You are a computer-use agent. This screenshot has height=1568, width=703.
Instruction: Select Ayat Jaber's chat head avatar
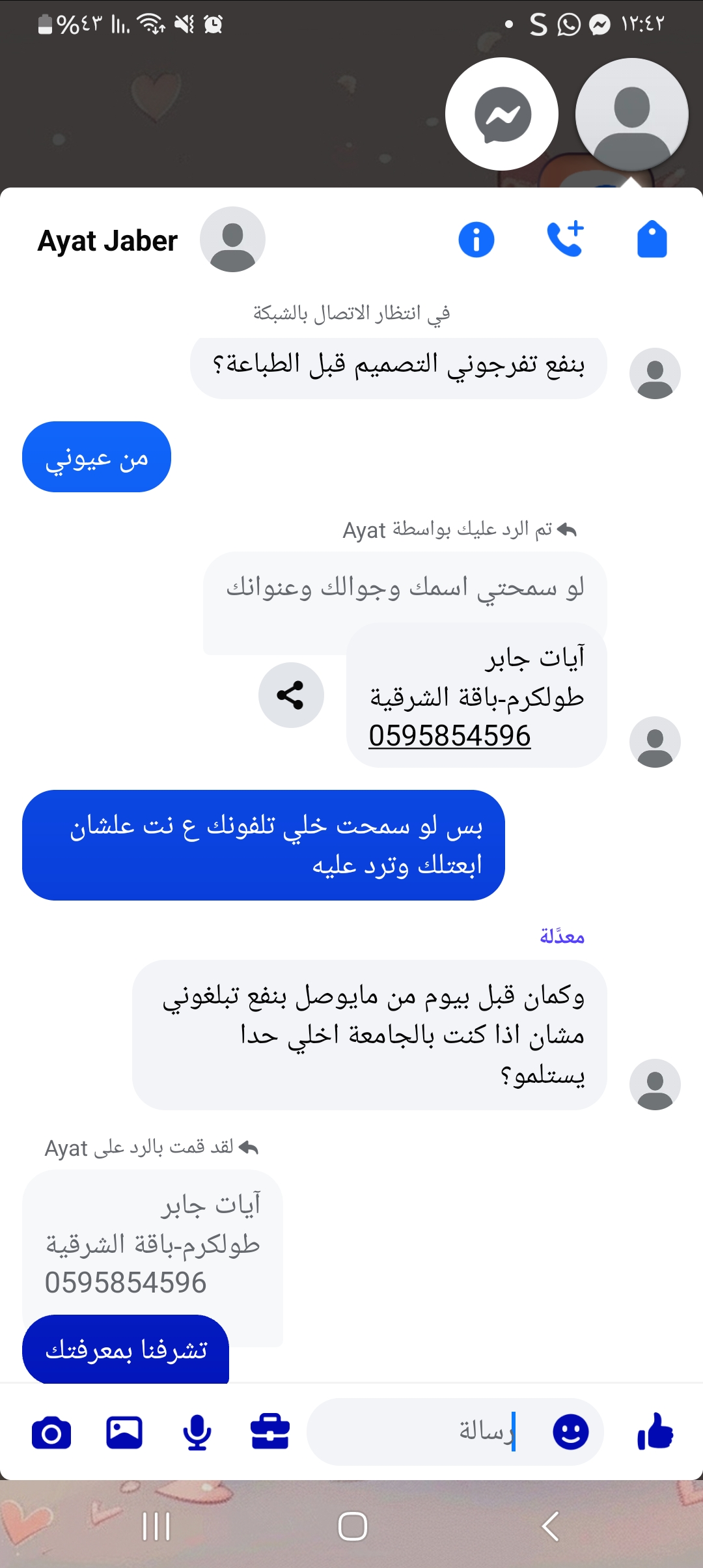[x=631, y=115]
